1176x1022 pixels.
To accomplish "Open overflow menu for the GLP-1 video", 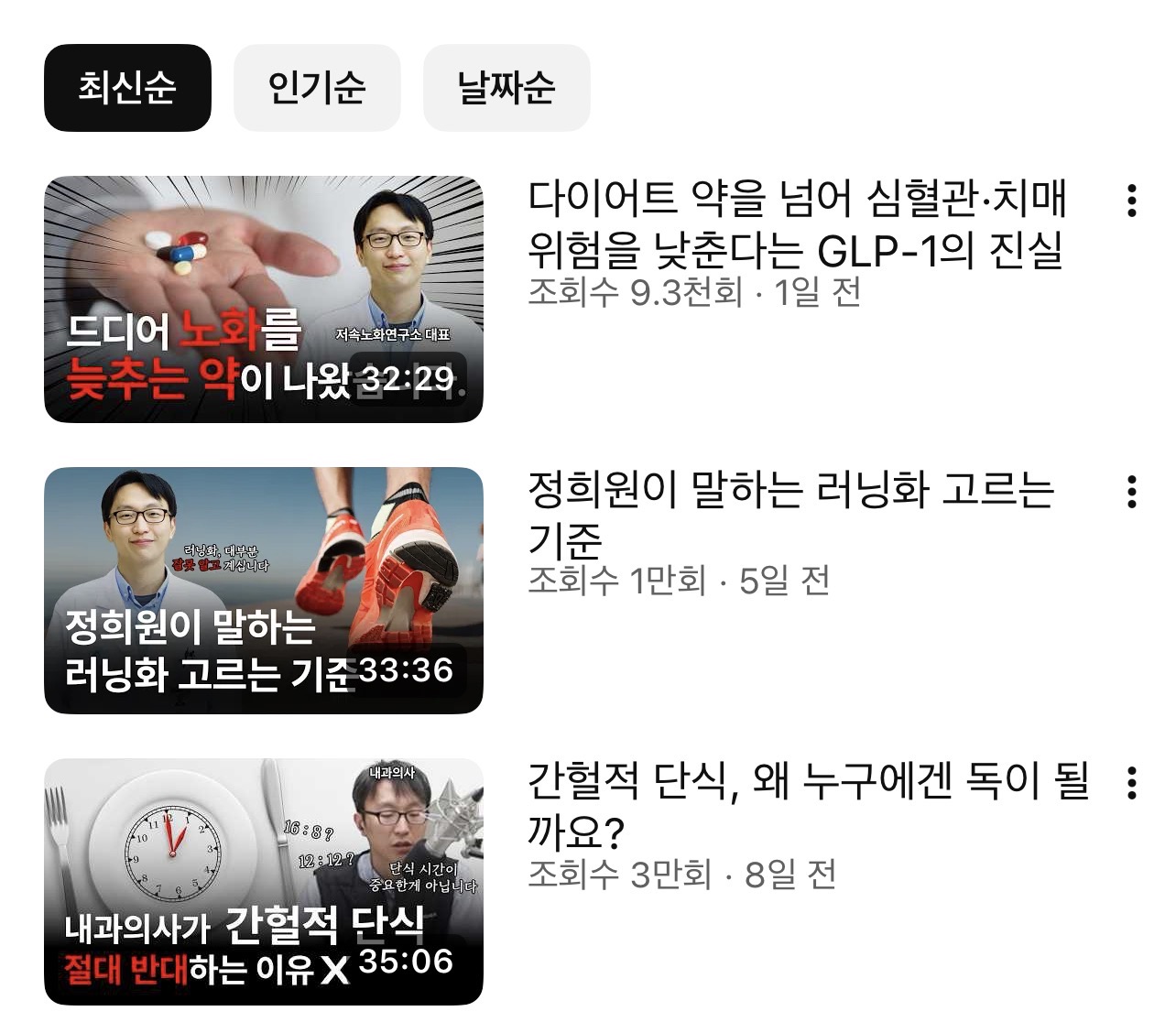I will [x=1132, y=201].
